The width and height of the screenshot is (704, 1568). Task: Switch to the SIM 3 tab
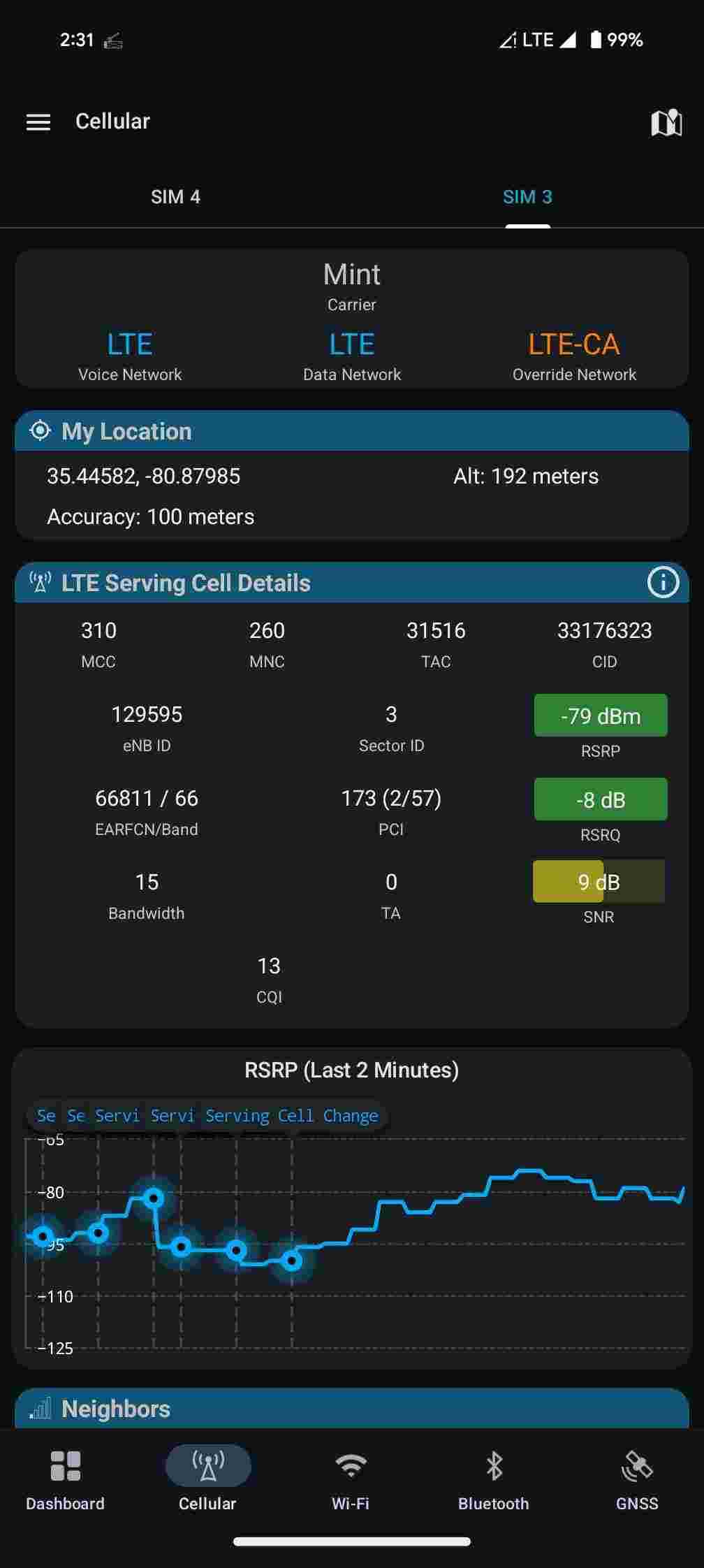point(527,196)
